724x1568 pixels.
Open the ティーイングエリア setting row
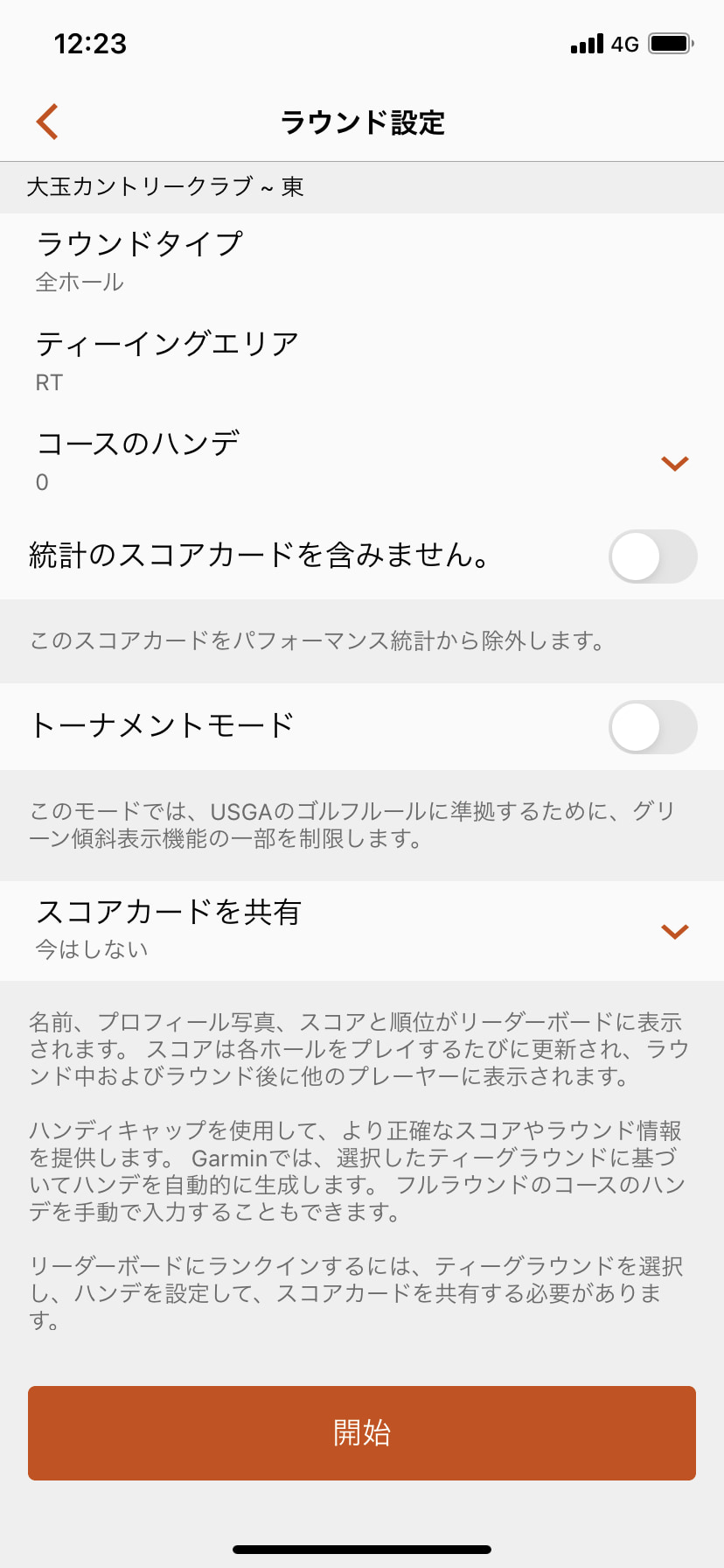pos(362,362)
